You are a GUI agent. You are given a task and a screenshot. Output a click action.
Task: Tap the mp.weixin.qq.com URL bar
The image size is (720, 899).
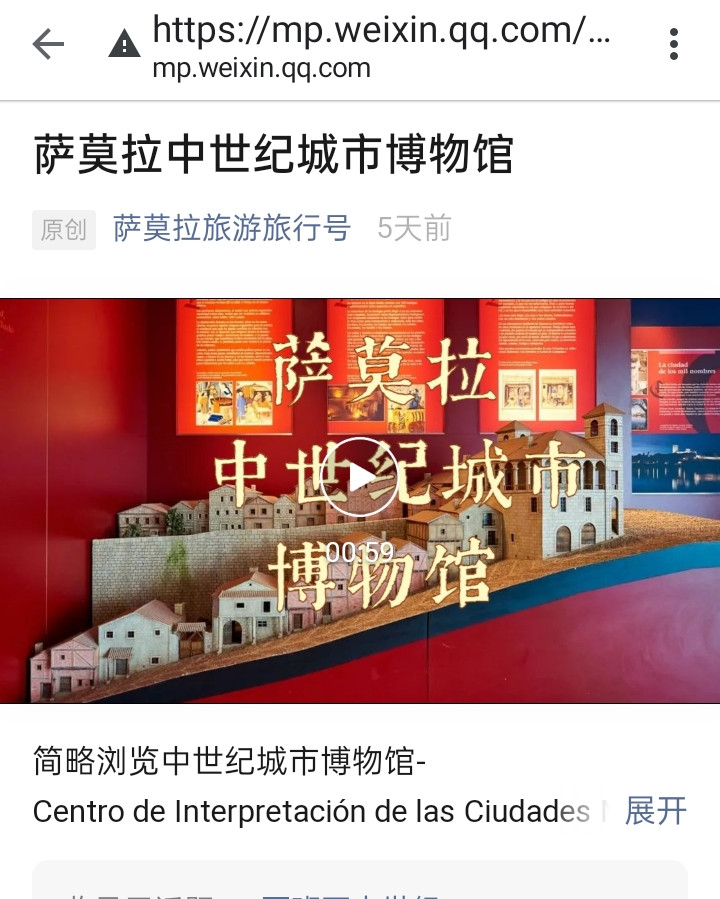tap(380, 46)
